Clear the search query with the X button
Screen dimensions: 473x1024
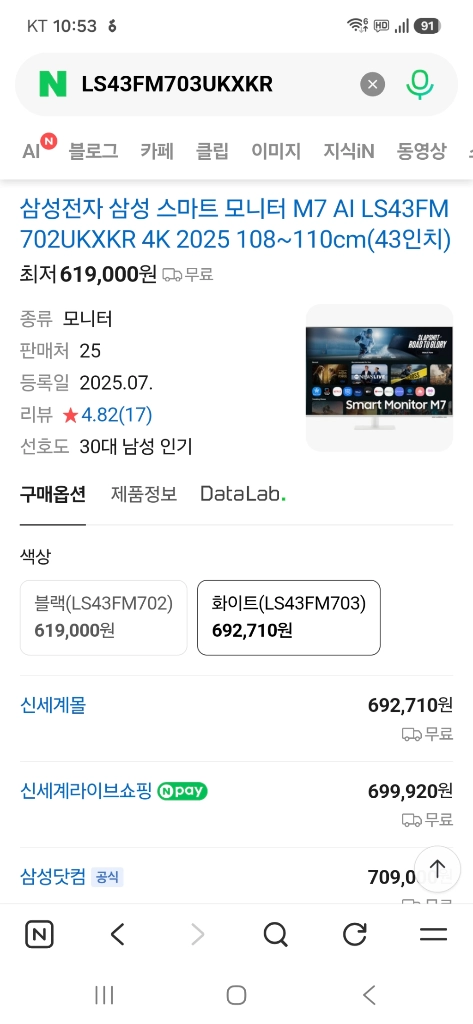coord(372,84)
